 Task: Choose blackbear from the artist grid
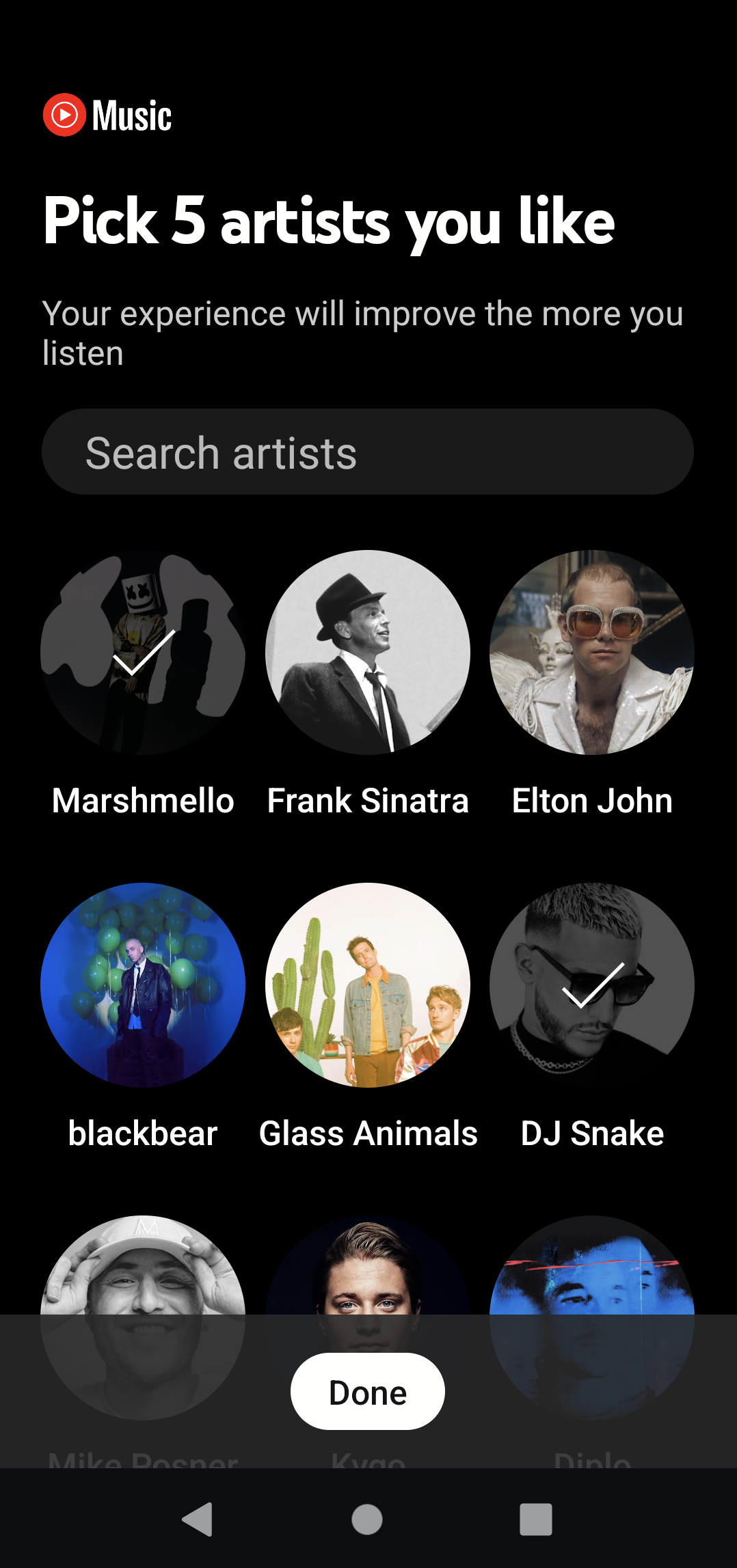[143, 985]
